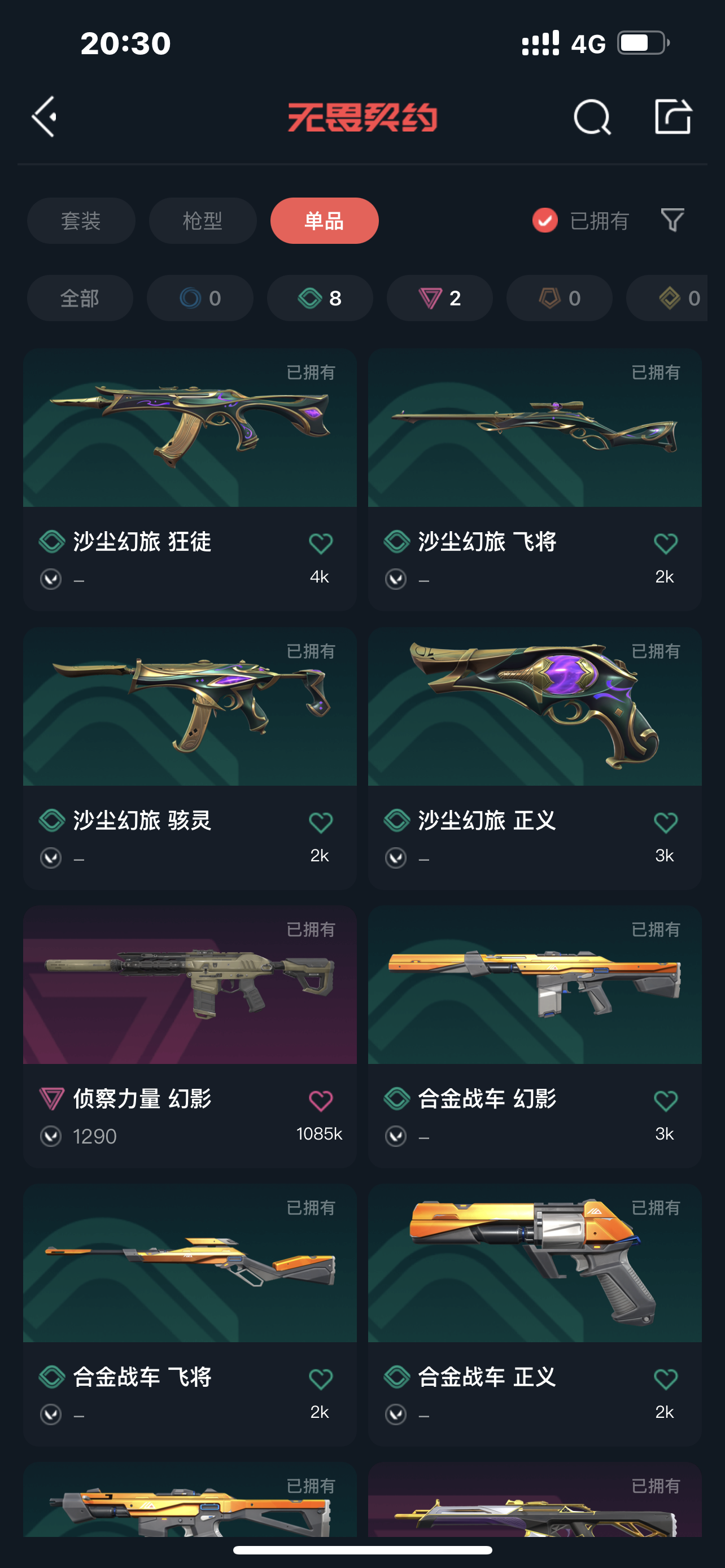Tap the share icon
725x1568 pixels.
pos(672,116)
